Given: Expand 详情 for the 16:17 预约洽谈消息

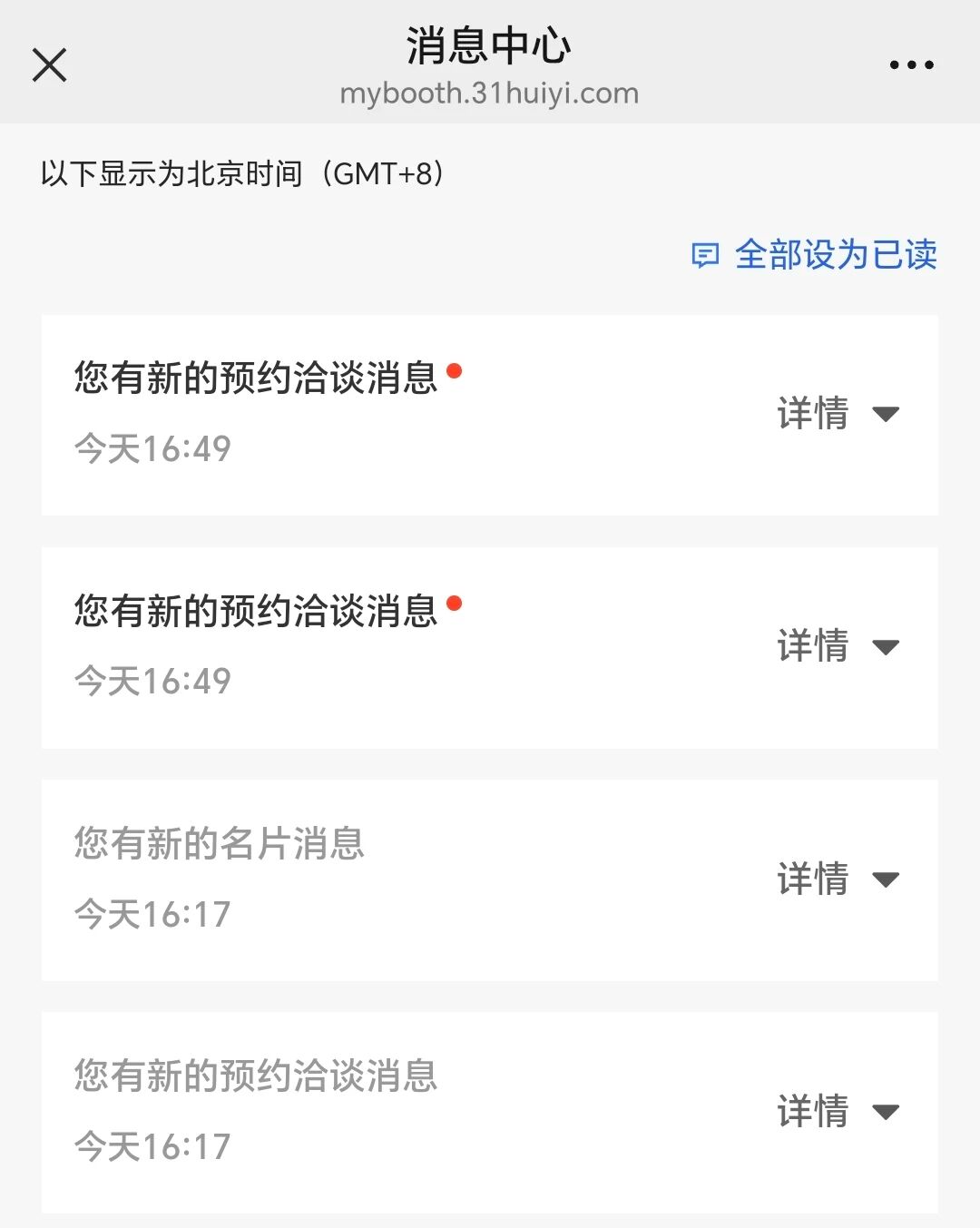Looking at the screenshot, I should [x=837, y=1111].
